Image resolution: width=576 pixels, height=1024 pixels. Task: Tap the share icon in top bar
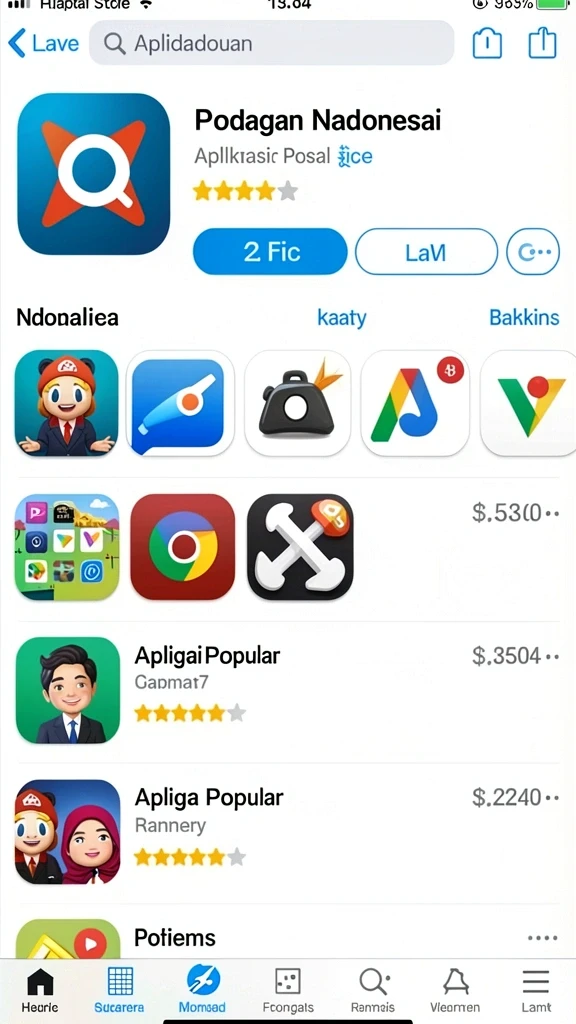[x=542, y=43]
